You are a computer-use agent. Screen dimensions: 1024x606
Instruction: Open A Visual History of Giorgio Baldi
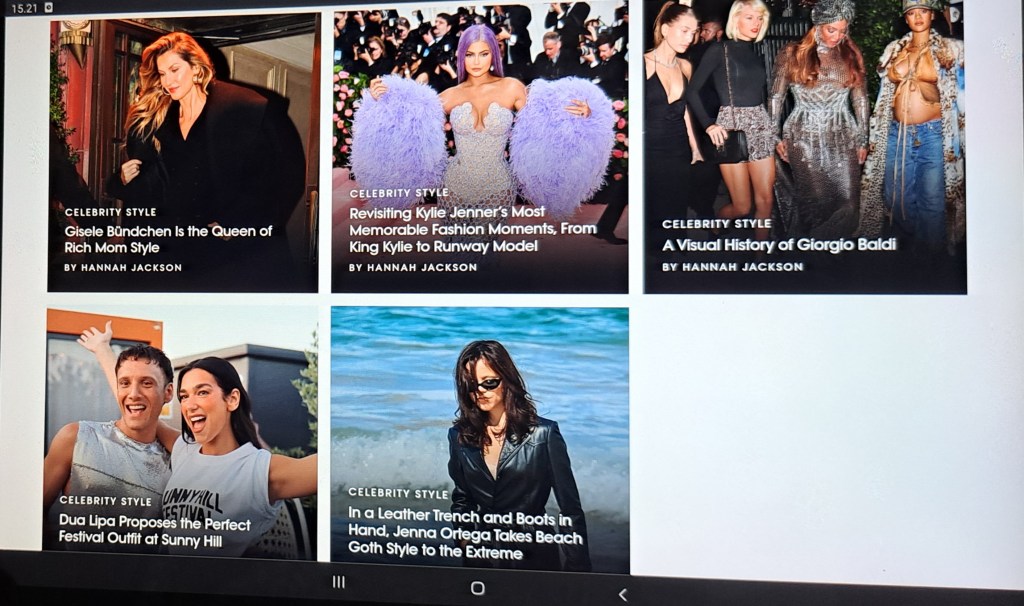click(x=779, y=245)
